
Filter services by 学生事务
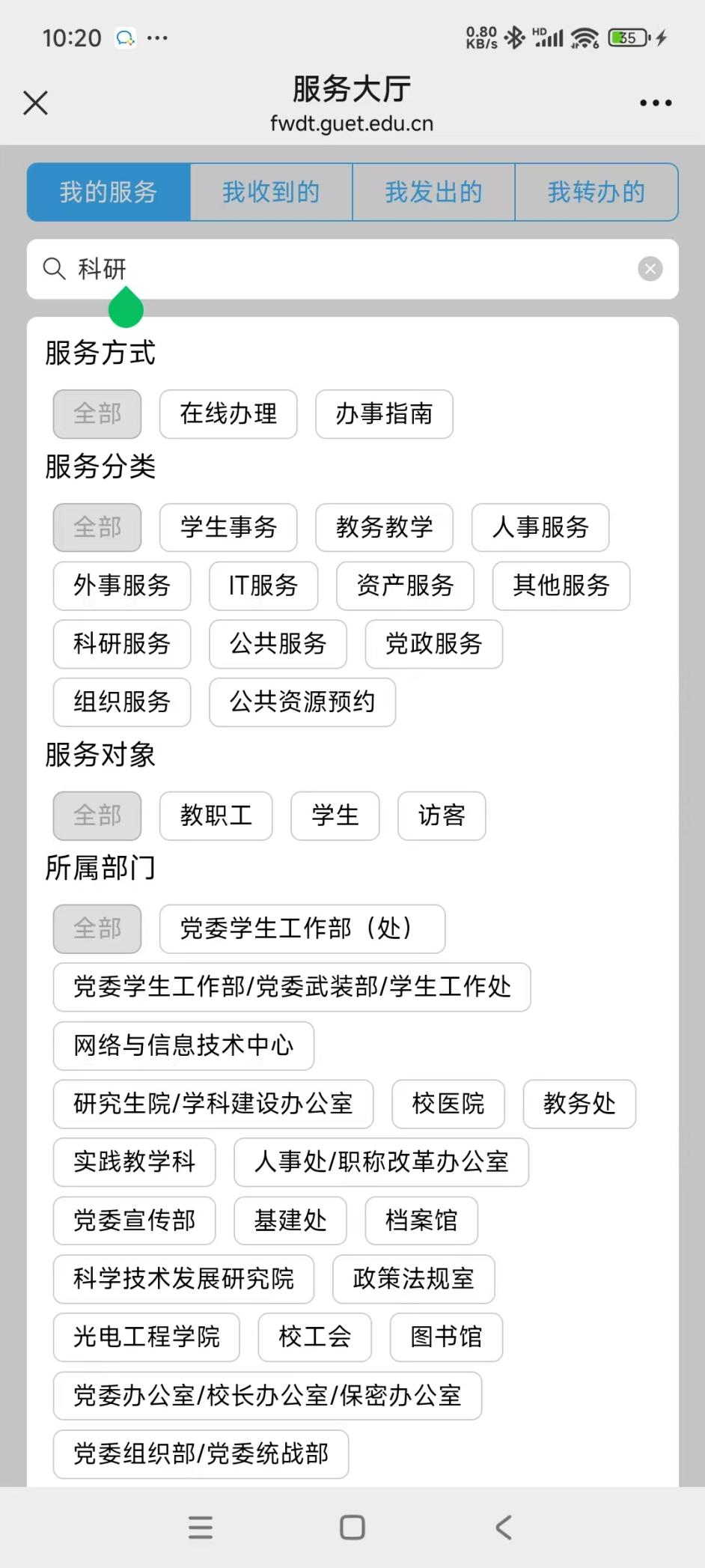click(228, 527)
